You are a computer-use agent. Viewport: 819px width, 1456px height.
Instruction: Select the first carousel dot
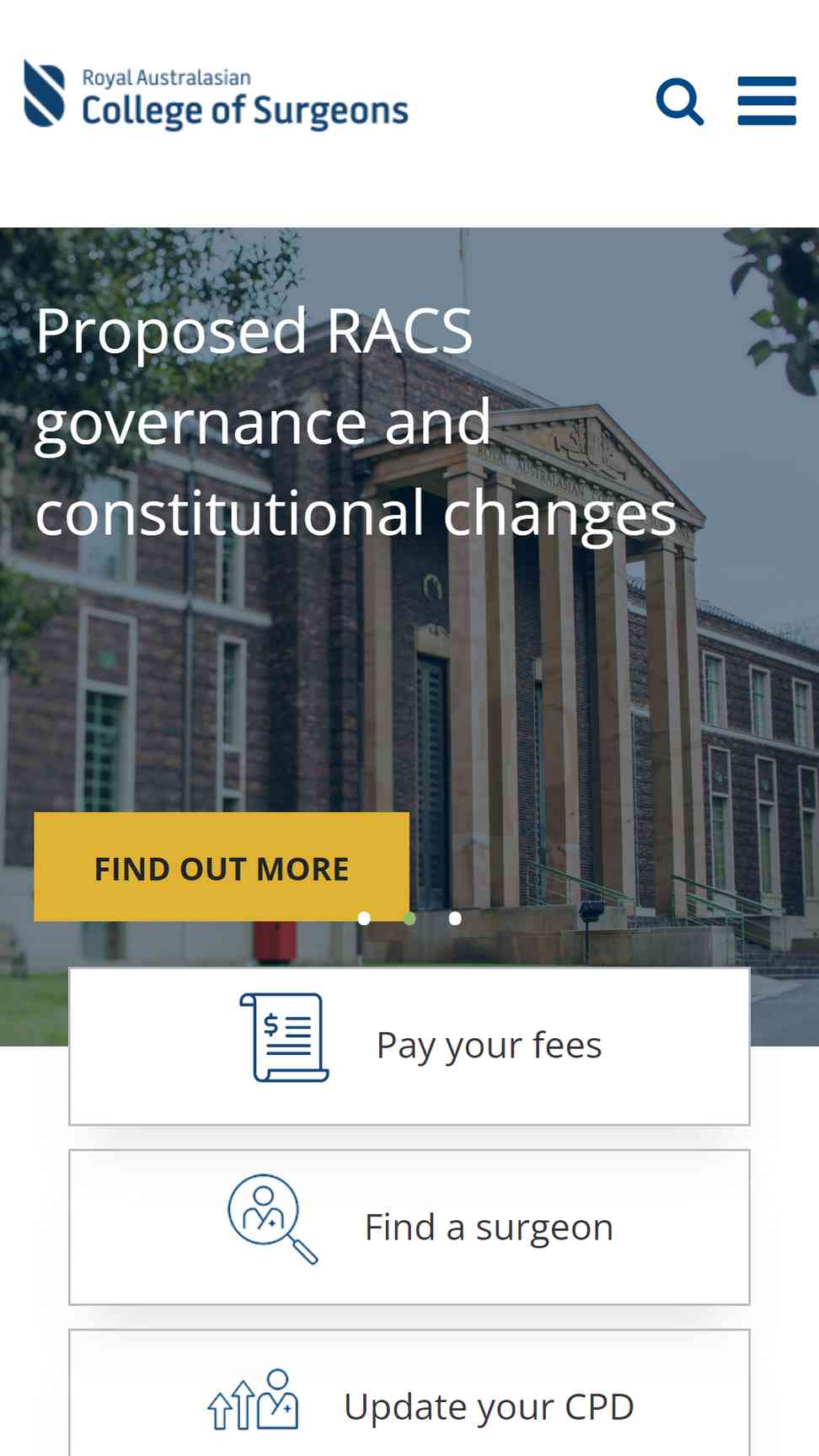pos(364,918)
